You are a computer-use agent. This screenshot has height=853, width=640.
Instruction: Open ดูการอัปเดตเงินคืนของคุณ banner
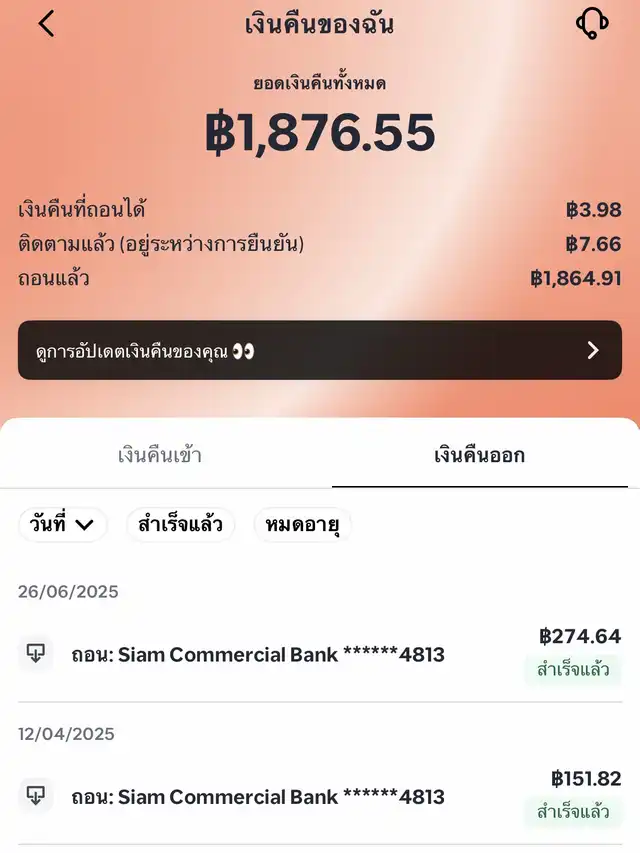tap(320, 350)
